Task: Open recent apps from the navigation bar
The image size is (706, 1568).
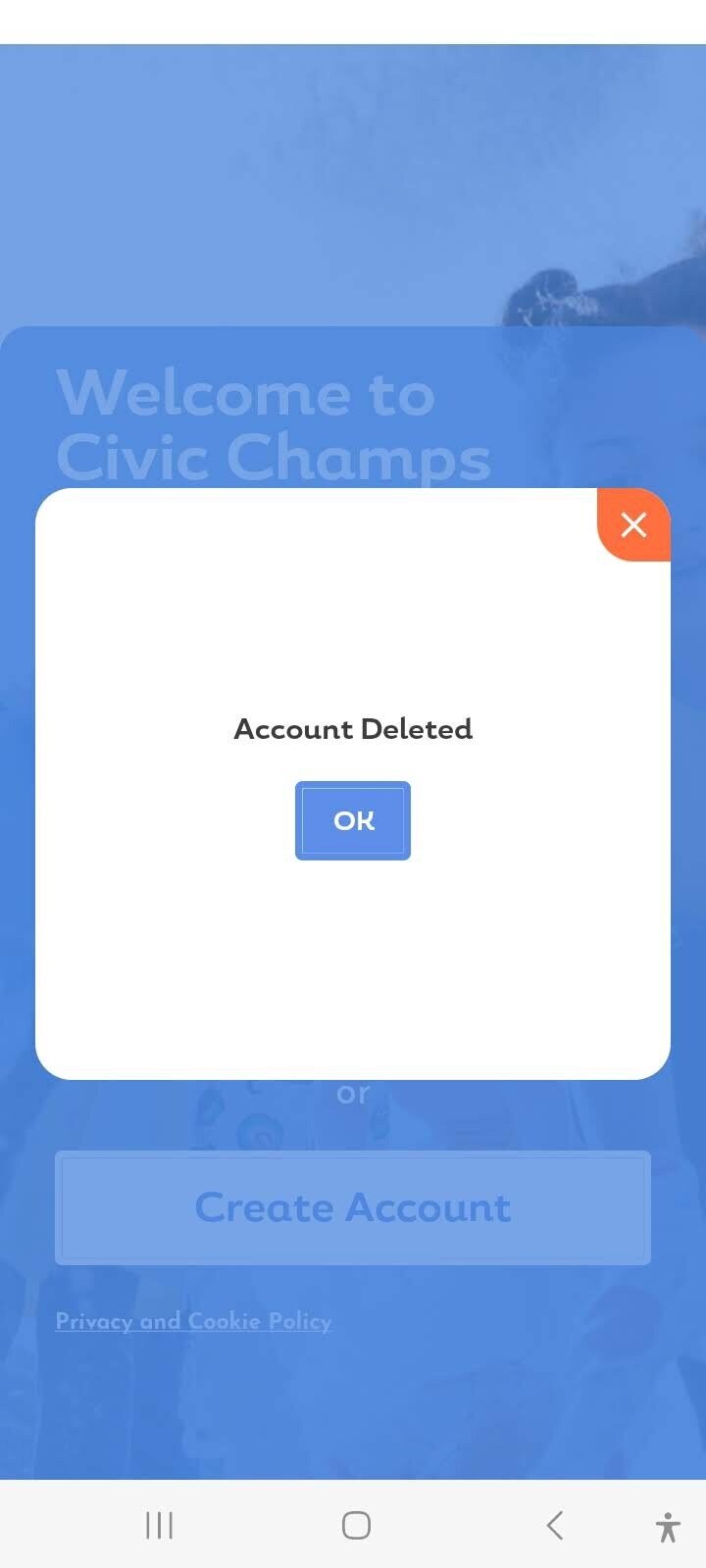Action: tap(159, 1525)
